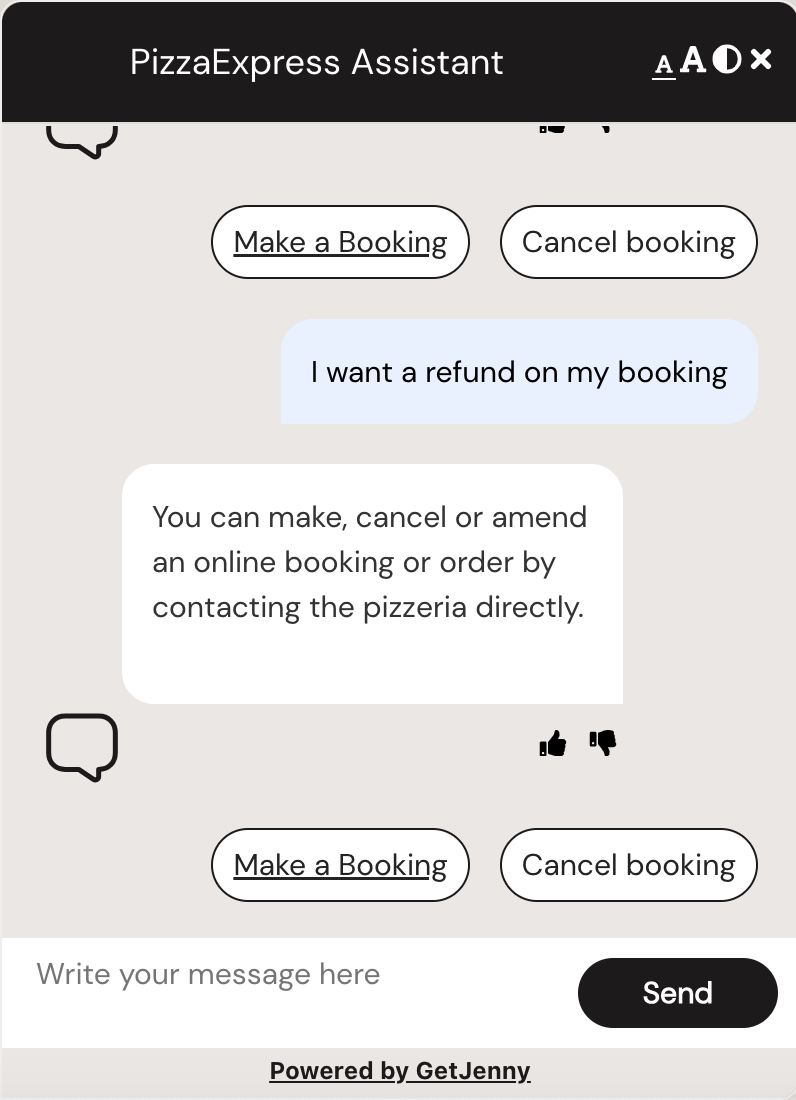The image size is (796, 1100).
Task: Select the upper Cancel booking chip
Action: click(x=628, y=242)
